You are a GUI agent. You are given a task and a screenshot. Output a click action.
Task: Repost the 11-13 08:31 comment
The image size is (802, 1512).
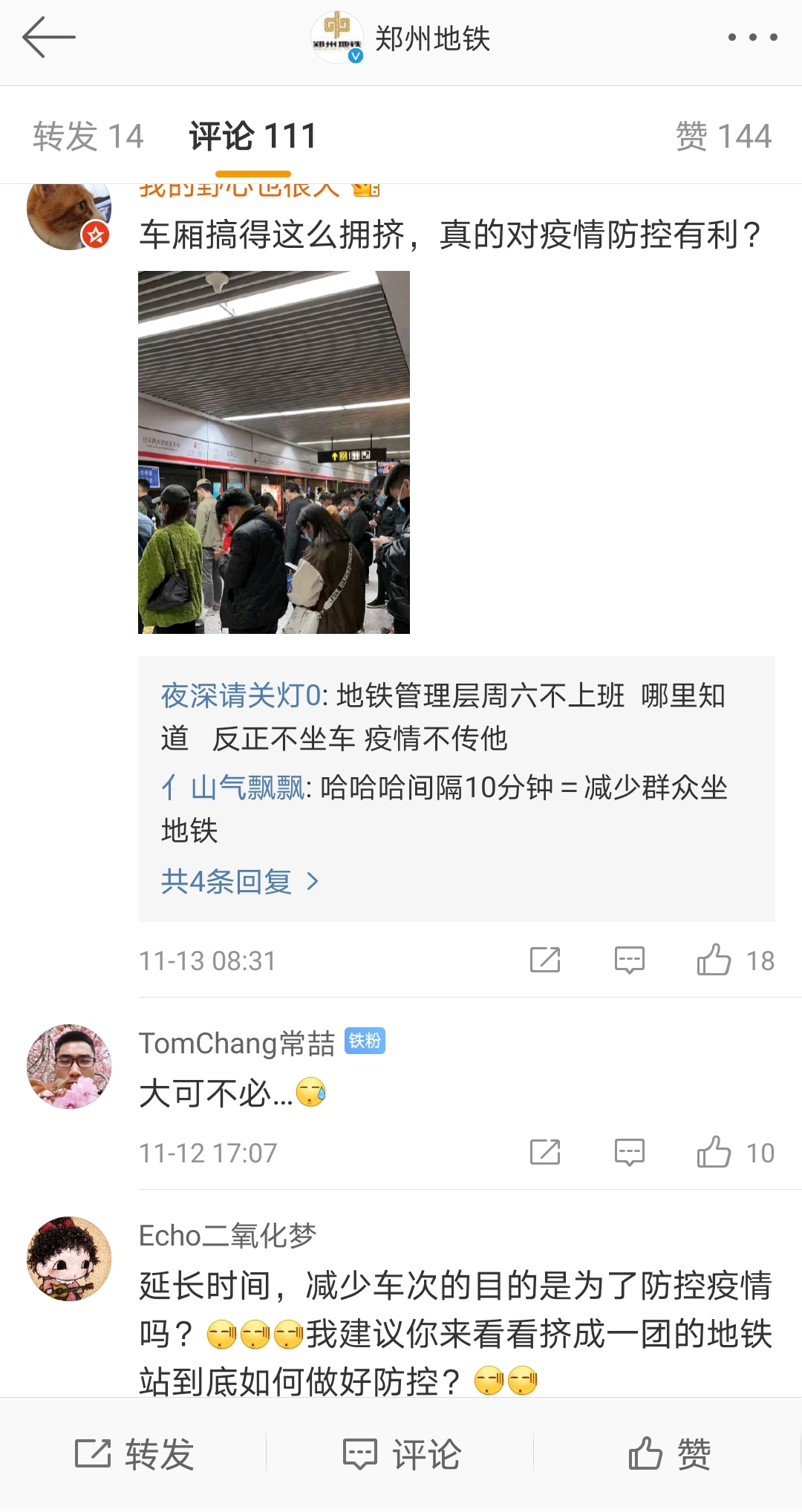coord(545,960)
